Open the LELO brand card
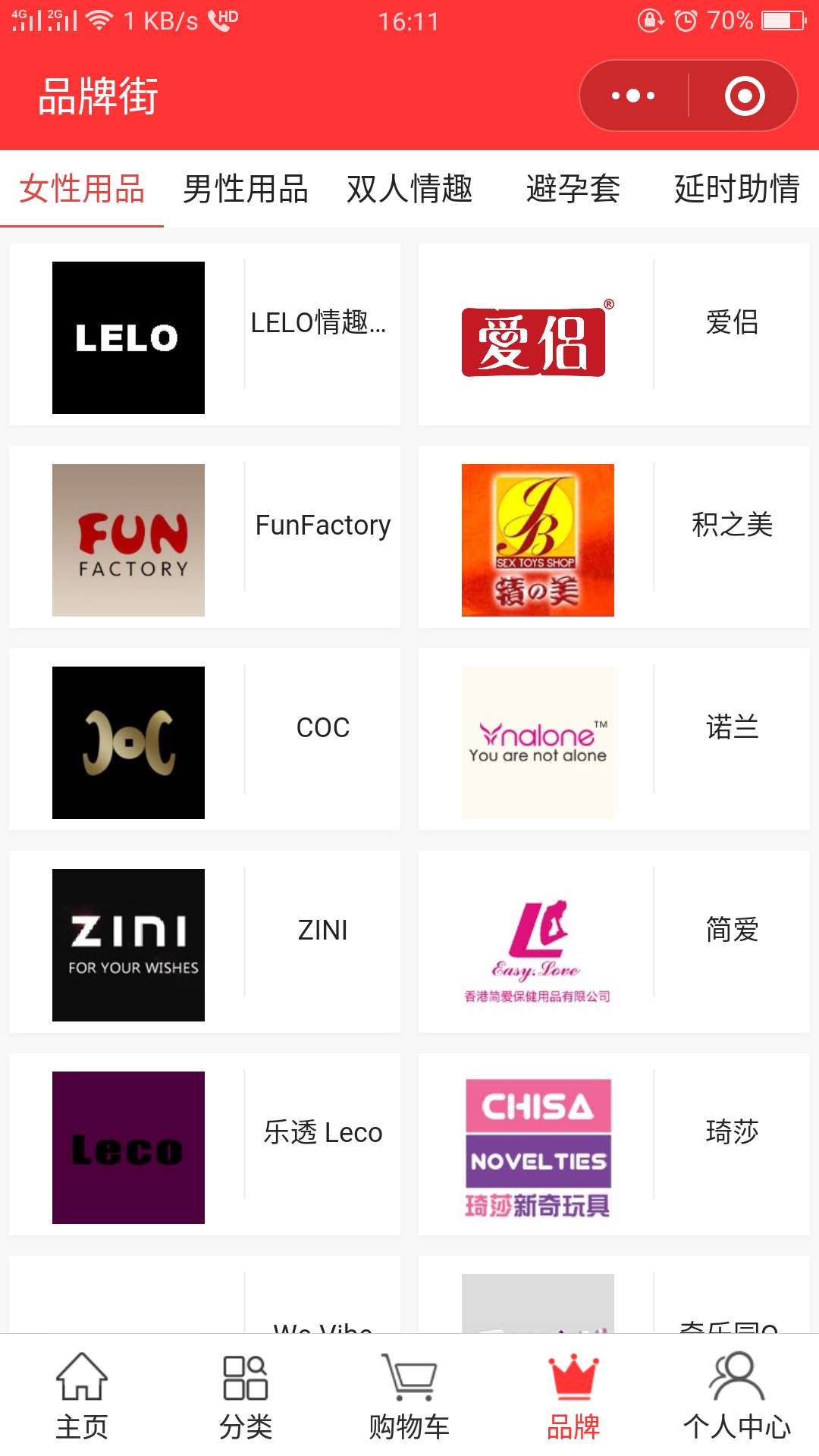This screenshot has width=819, height=1456. [205, 334]
